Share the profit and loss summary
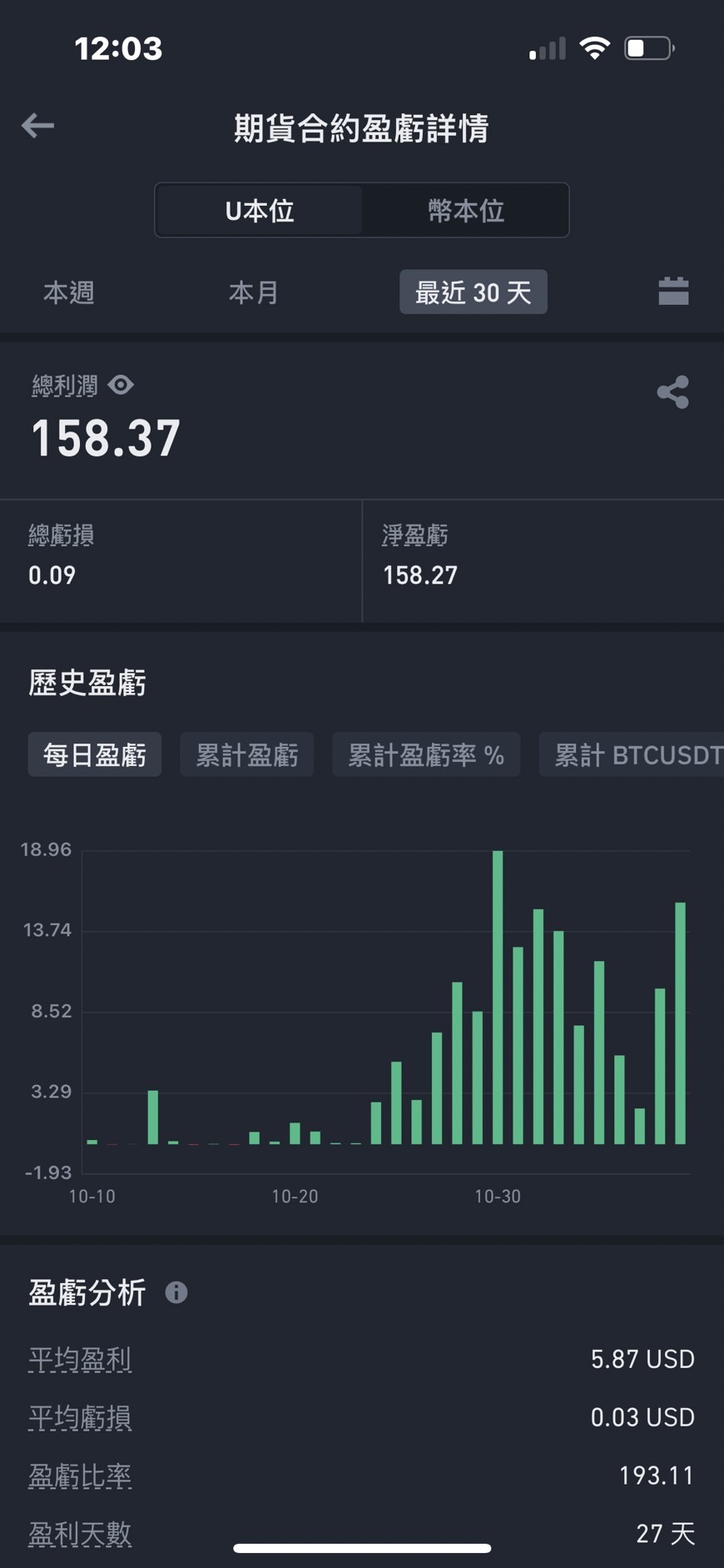This screenshot has width=724, height=1568. (x=672, y=391)
